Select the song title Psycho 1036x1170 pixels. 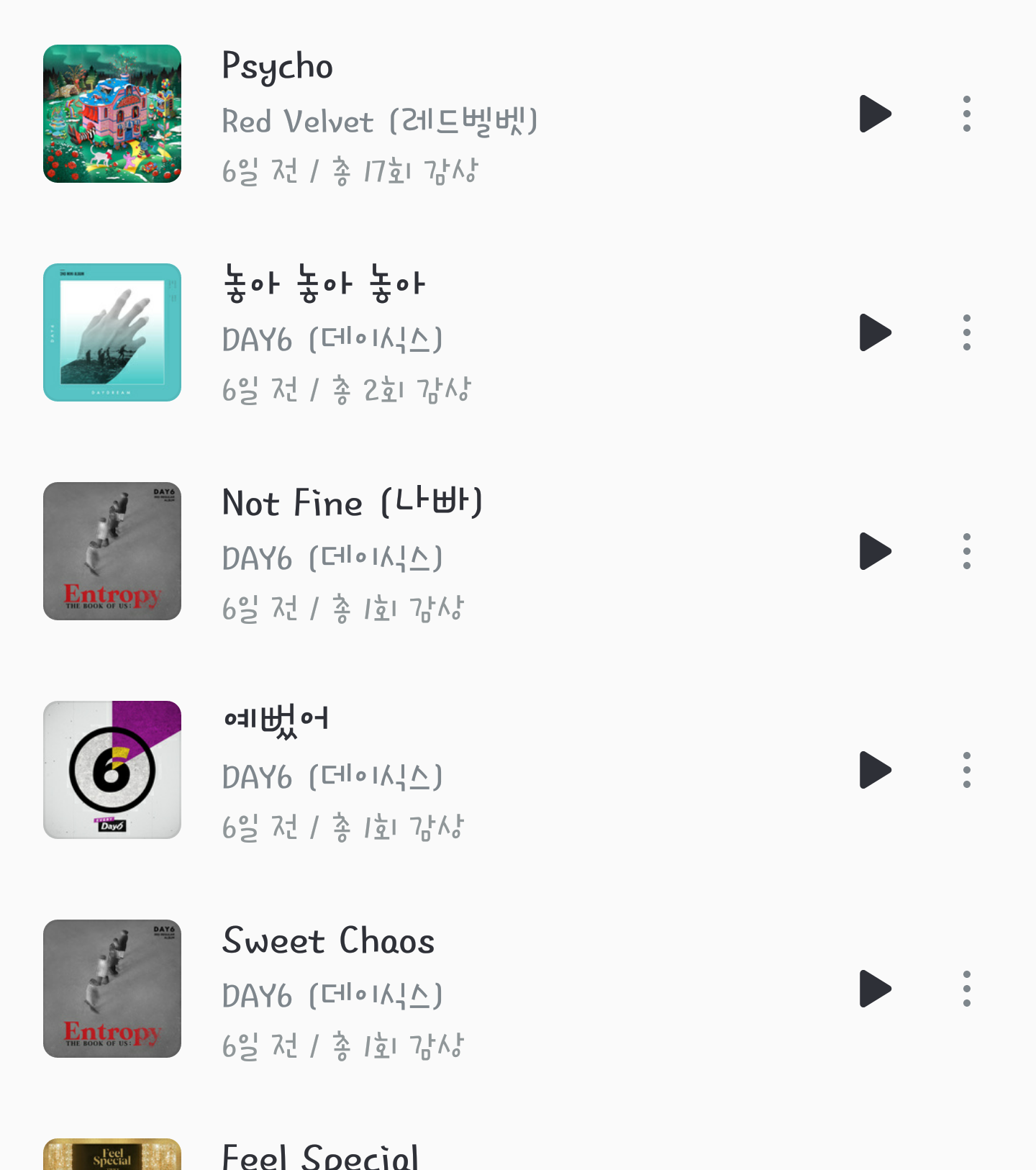(x=278, y=65)
